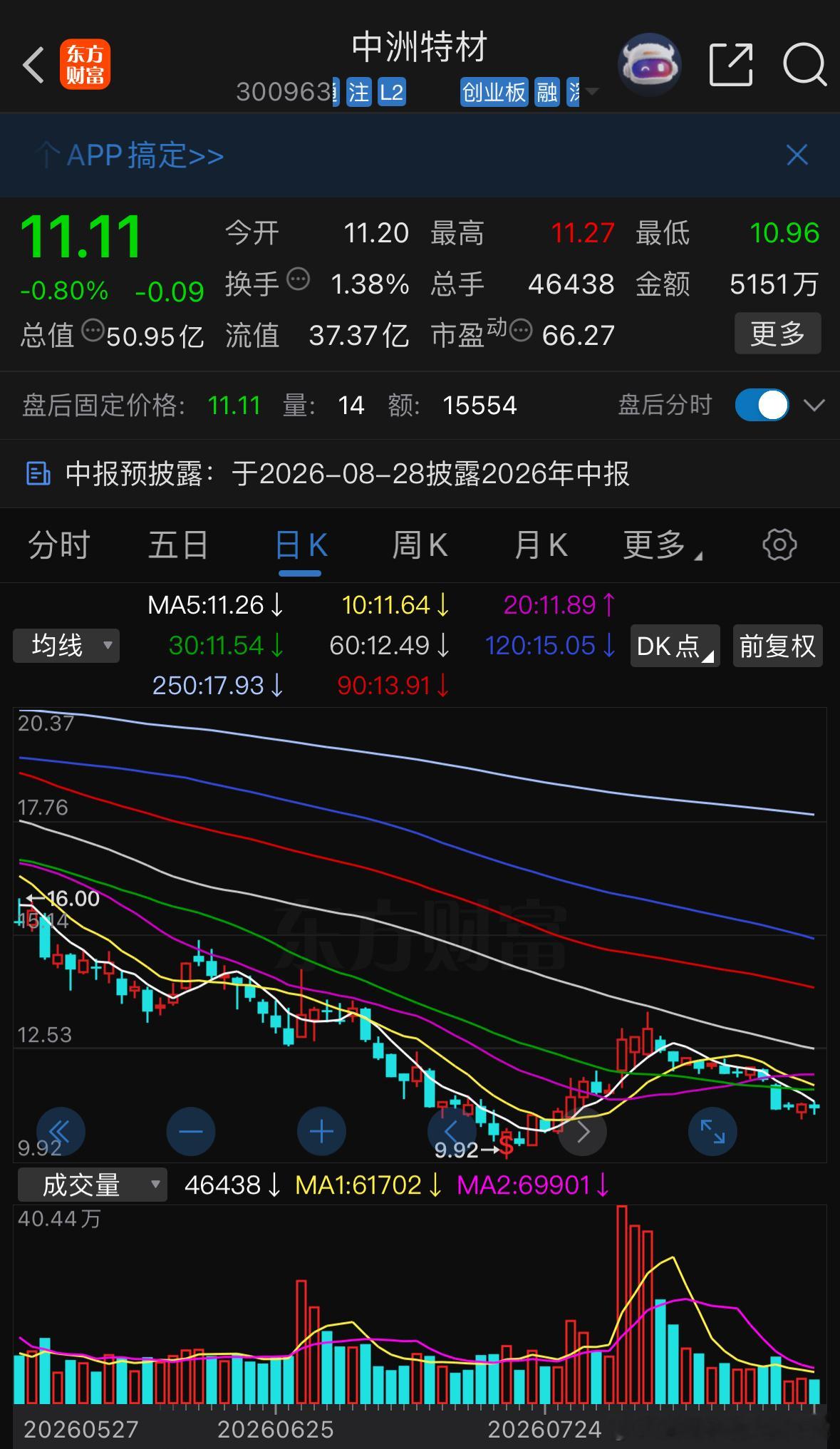Select the 周K chart tab
The height and width of the screenshot is (1449, 840).
click(x=420, y=545)
